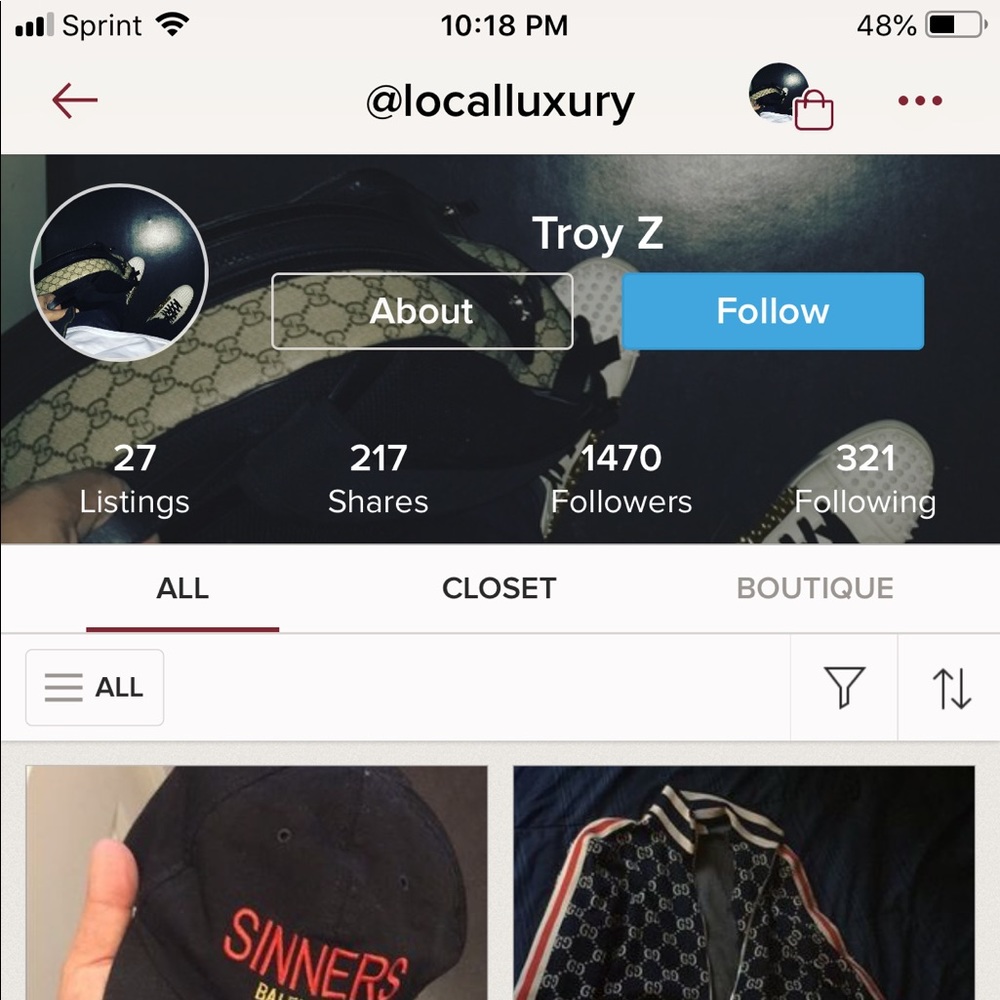The image size is (1000, 1000).
Task: Open sort options with the arrows icon
Action: coord(951,688)
